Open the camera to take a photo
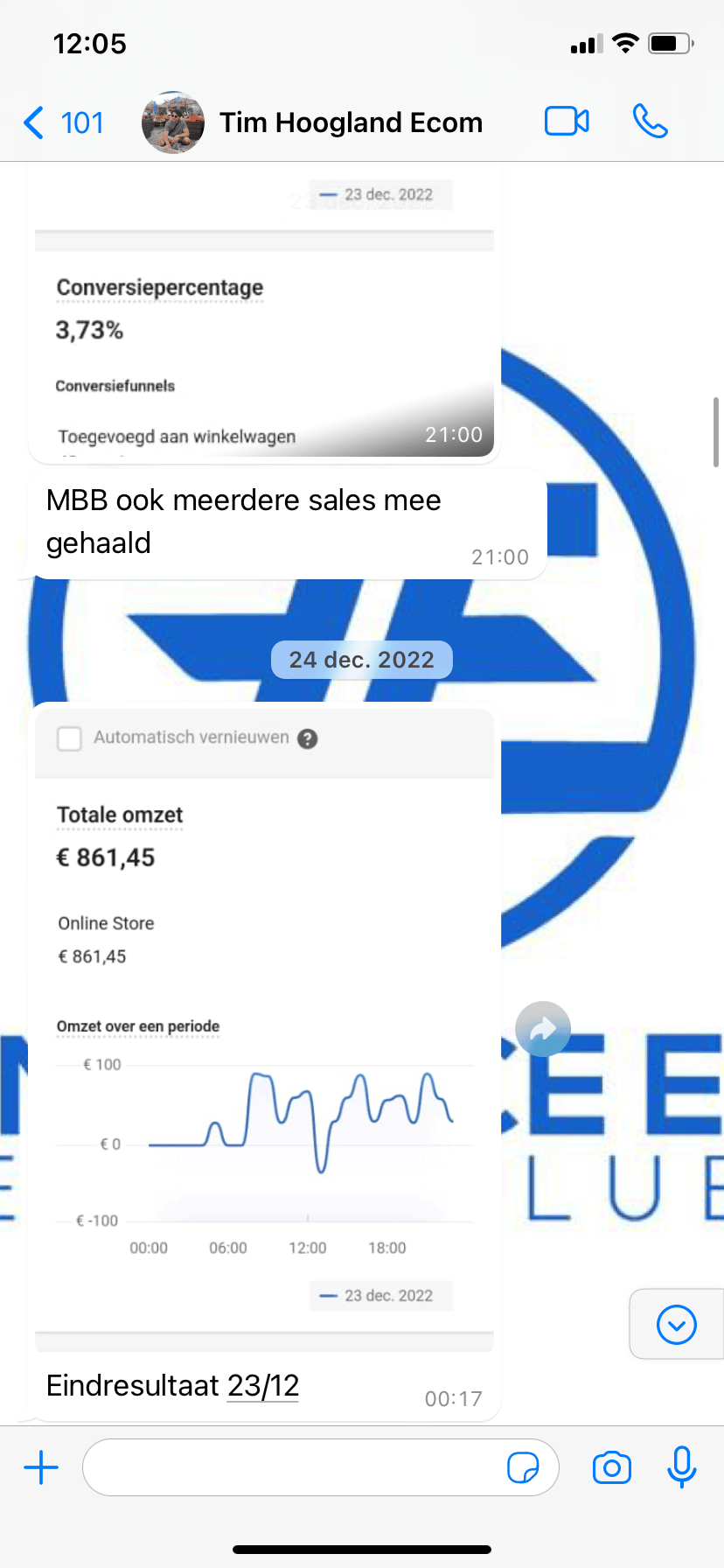The image size is (724, 1568). pyautogui.click(x=612, y=1467)
